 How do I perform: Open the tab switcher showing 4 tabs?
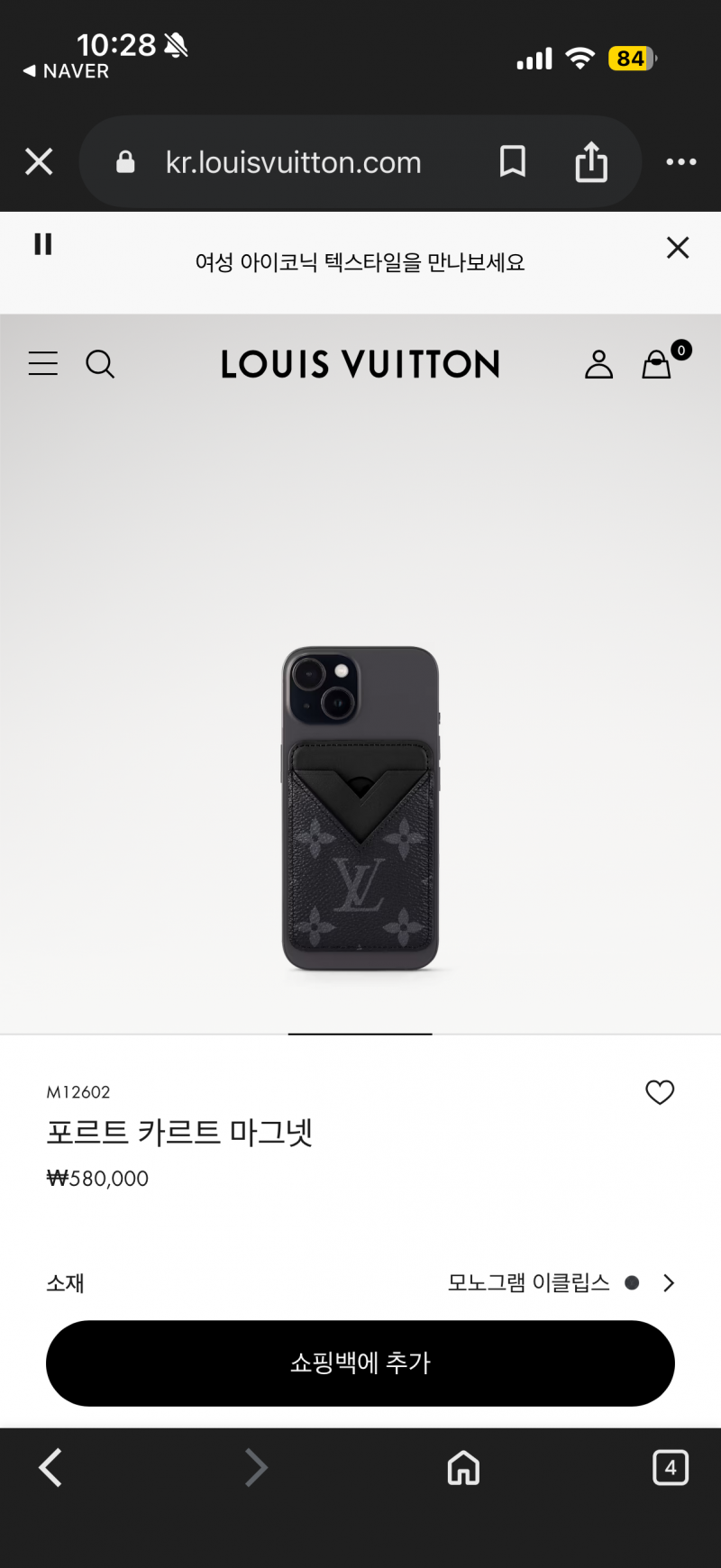671,1467
